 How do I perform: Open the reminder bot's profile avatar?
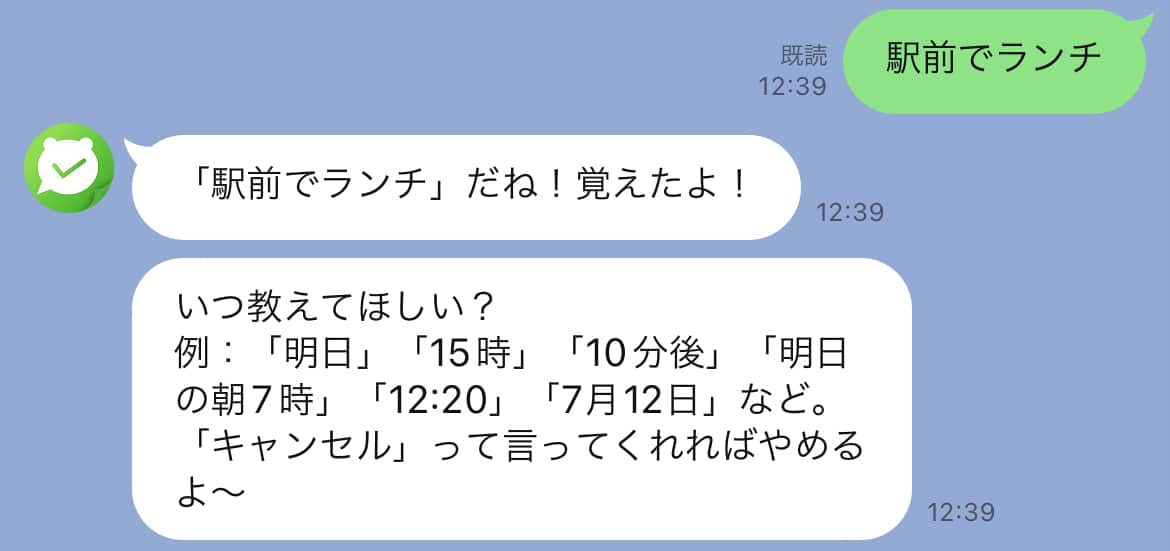pyautogui.click(x=68, y=168)
